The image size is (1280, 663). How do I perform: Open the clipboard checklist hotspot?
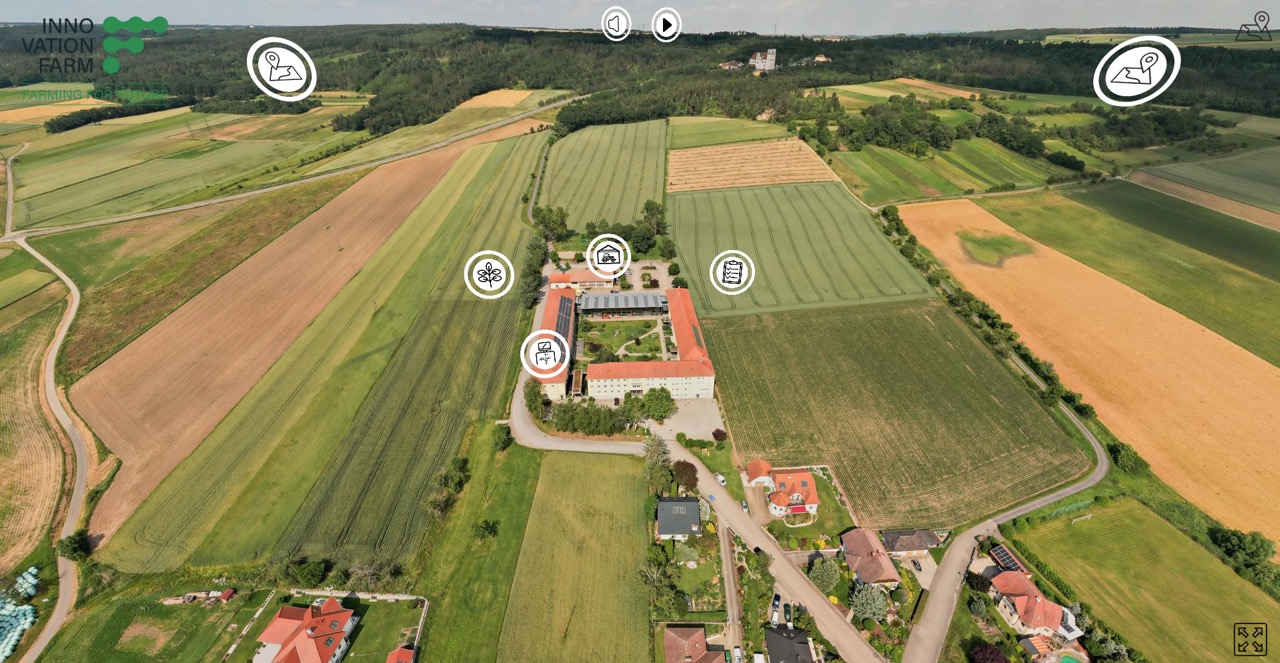732,272
